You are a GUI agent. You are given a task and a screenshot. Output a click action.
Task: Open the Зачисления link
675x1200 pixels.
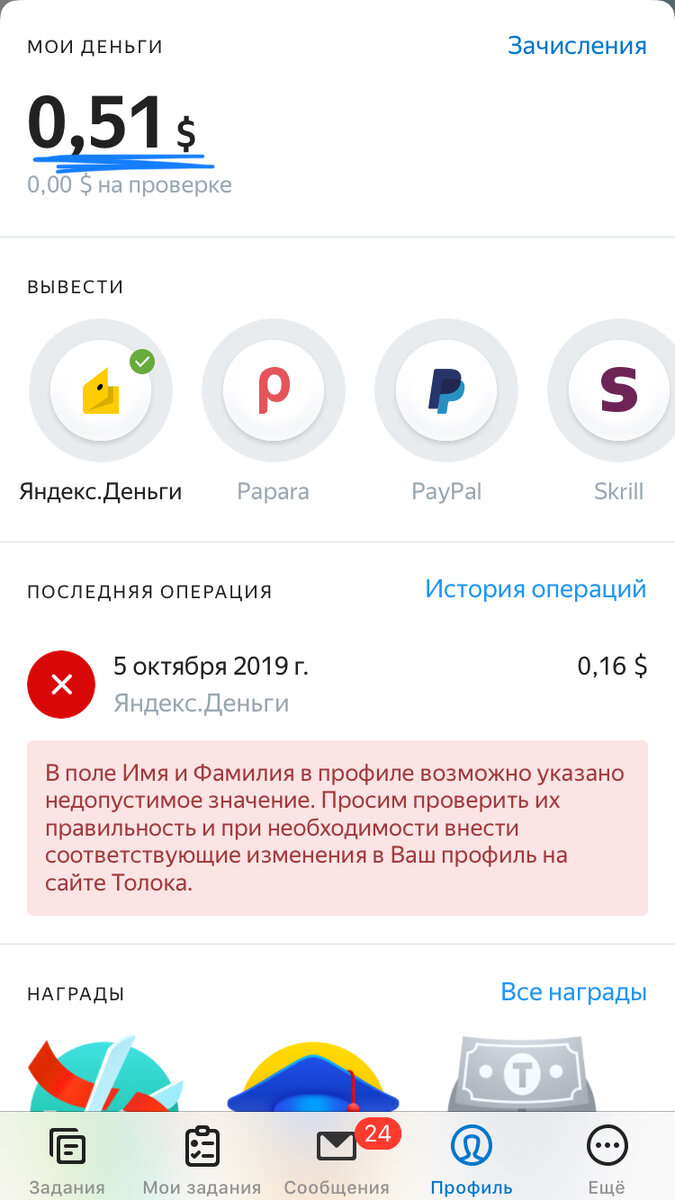[577, 46]
